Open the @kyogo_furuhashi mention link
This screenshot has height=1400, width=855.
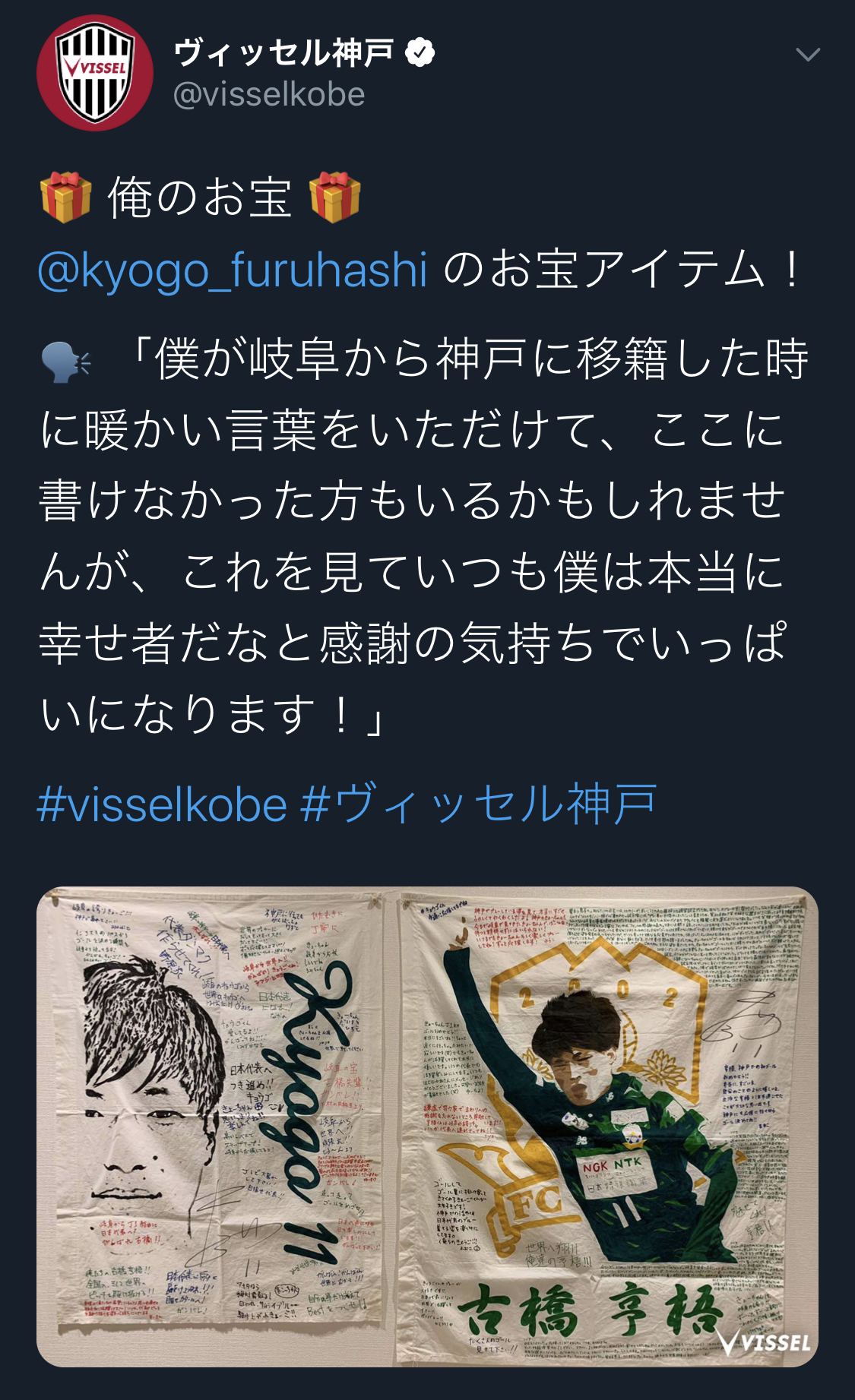pos(233,270)
